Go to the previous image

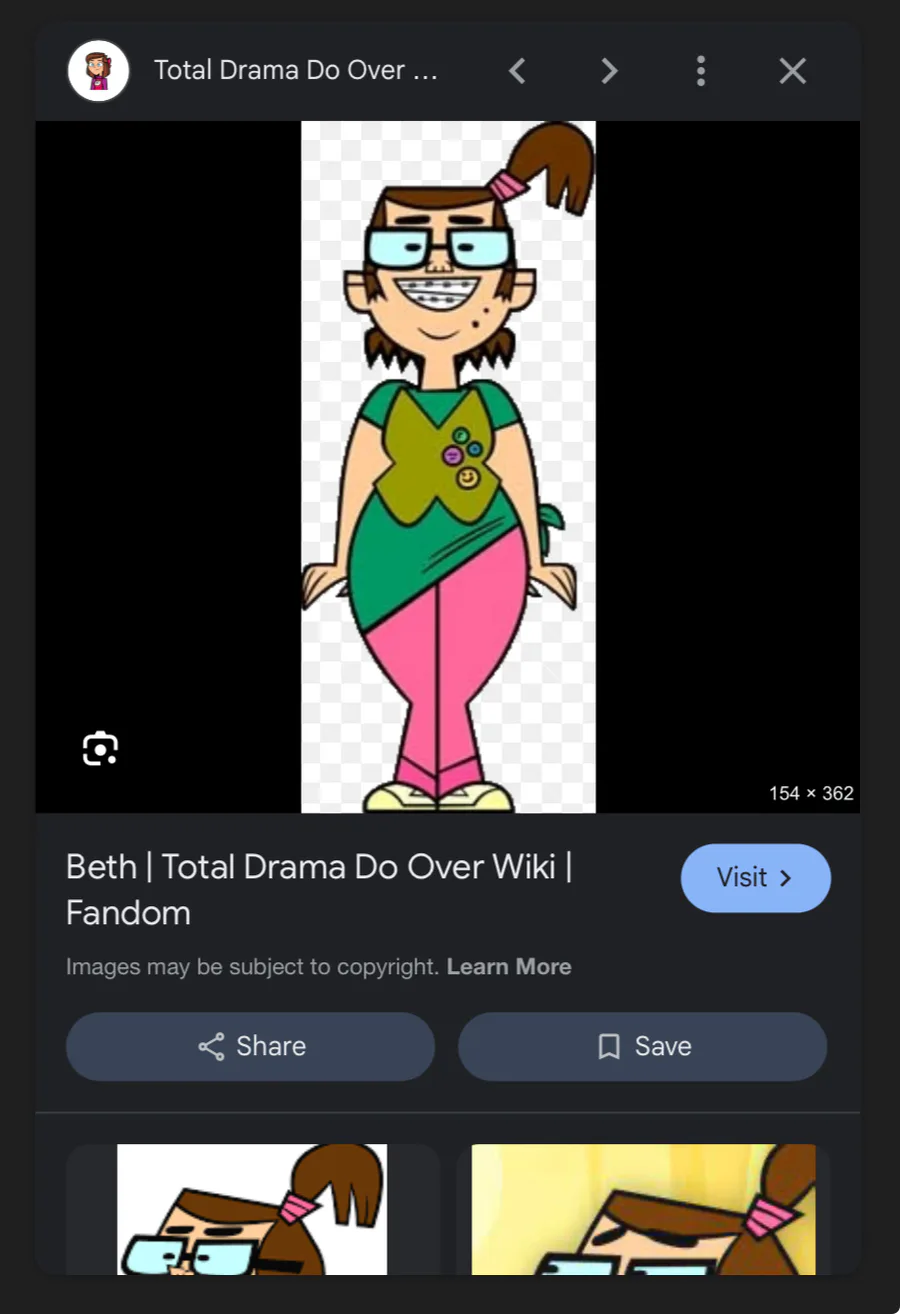coord(517,71)
